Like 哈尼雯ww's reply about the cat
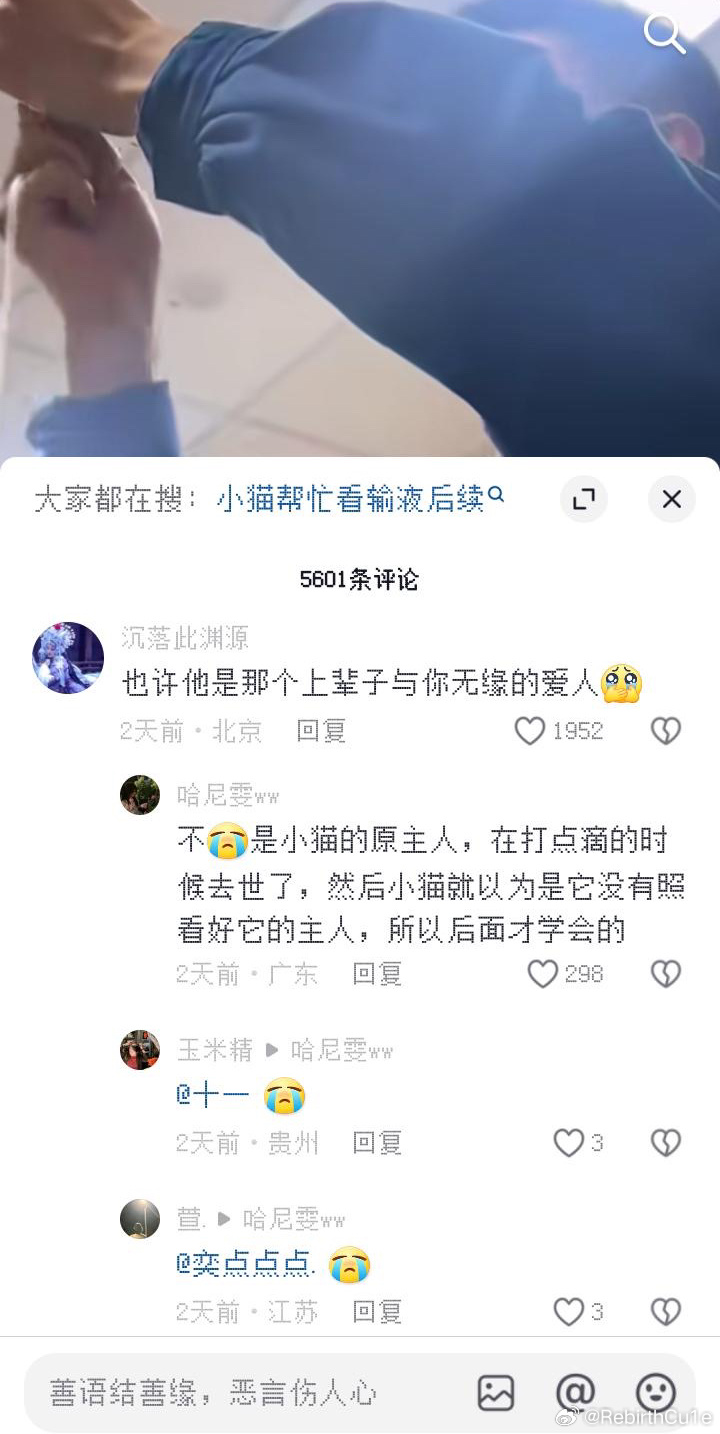The width and height of the screenshot is (720, 1434). point(543,973)
